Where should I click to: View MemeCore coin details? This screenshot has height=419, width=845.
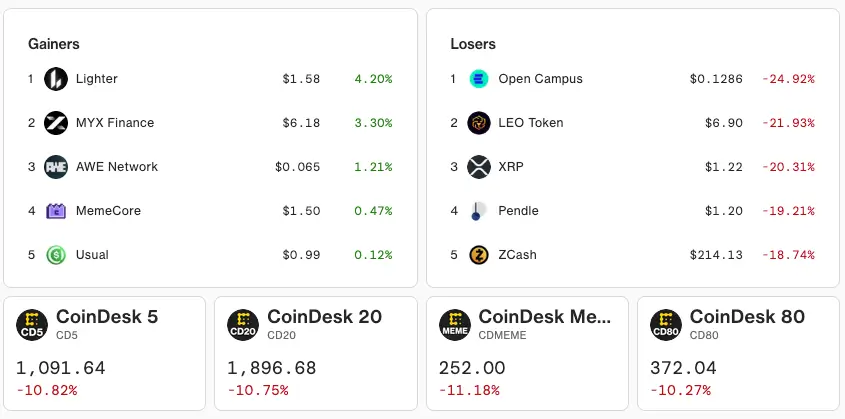108,211
